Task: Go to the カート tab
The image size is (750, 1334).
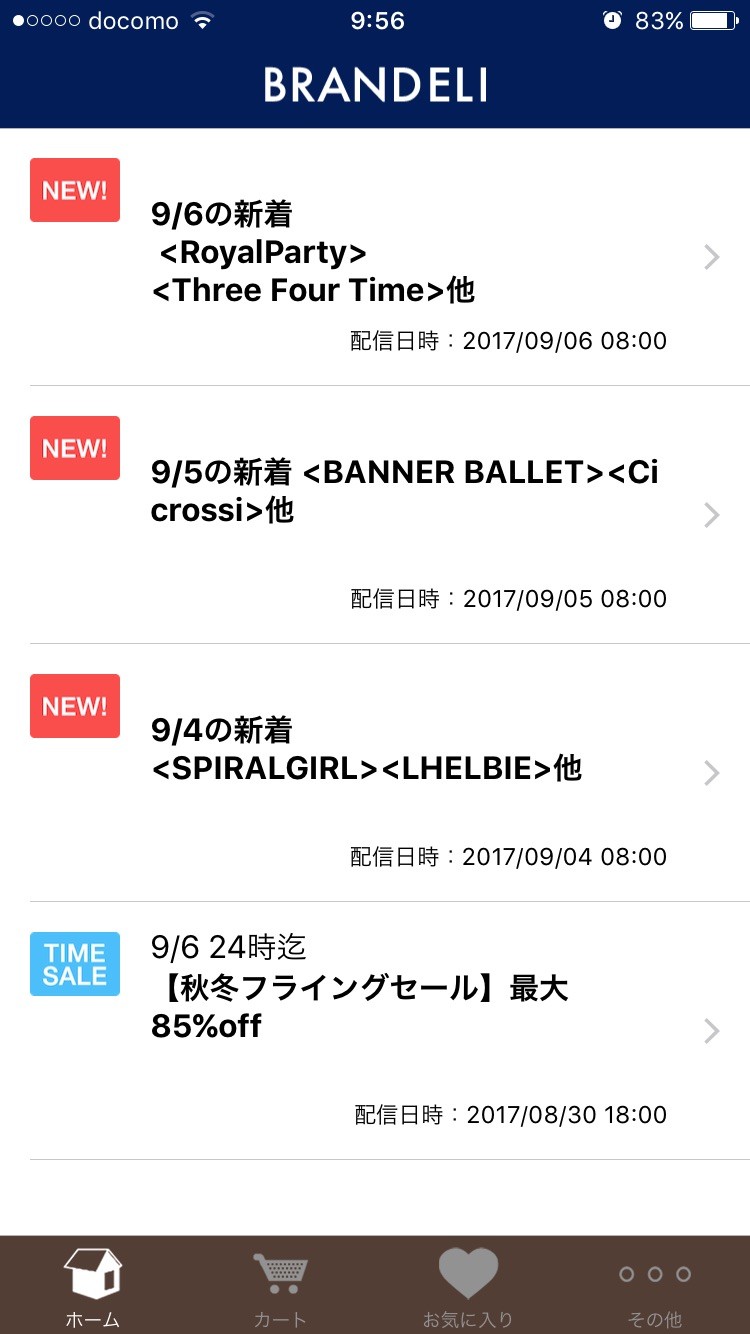Action: [x=280, y=1287]
